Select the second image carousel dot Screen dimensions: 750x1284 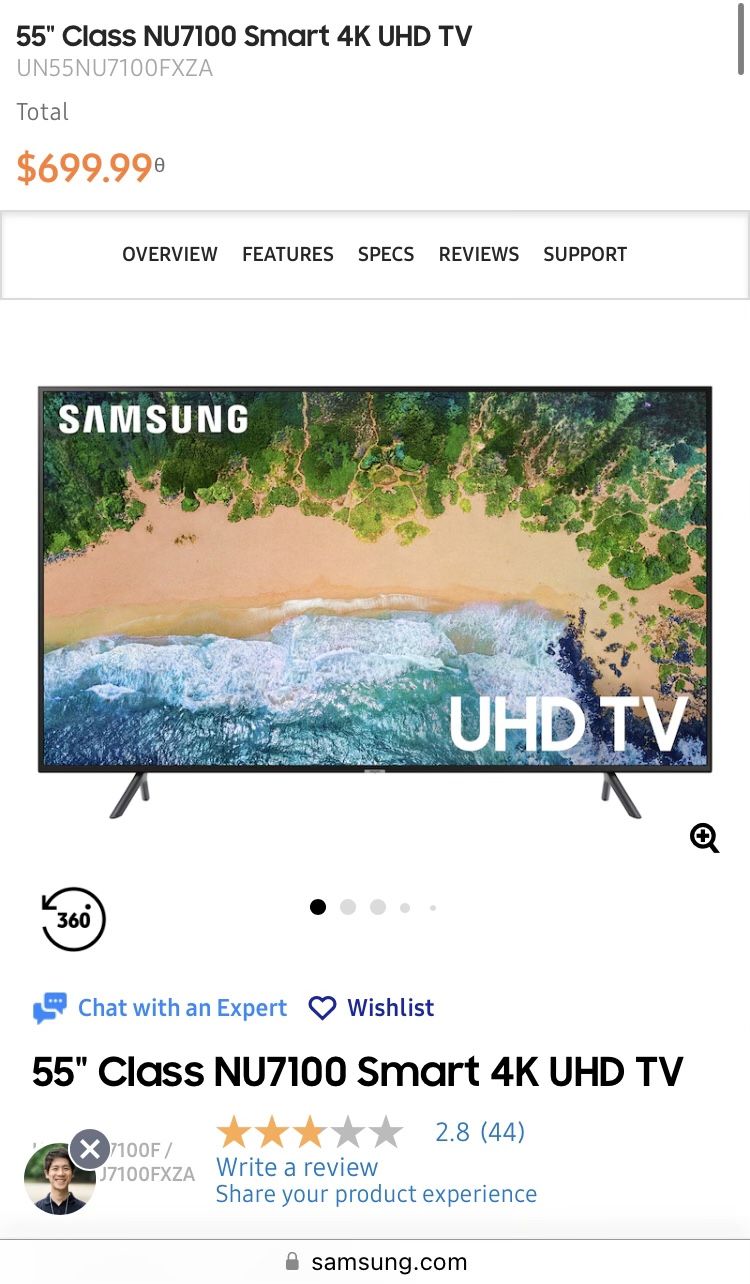click(x=348, y=907)
